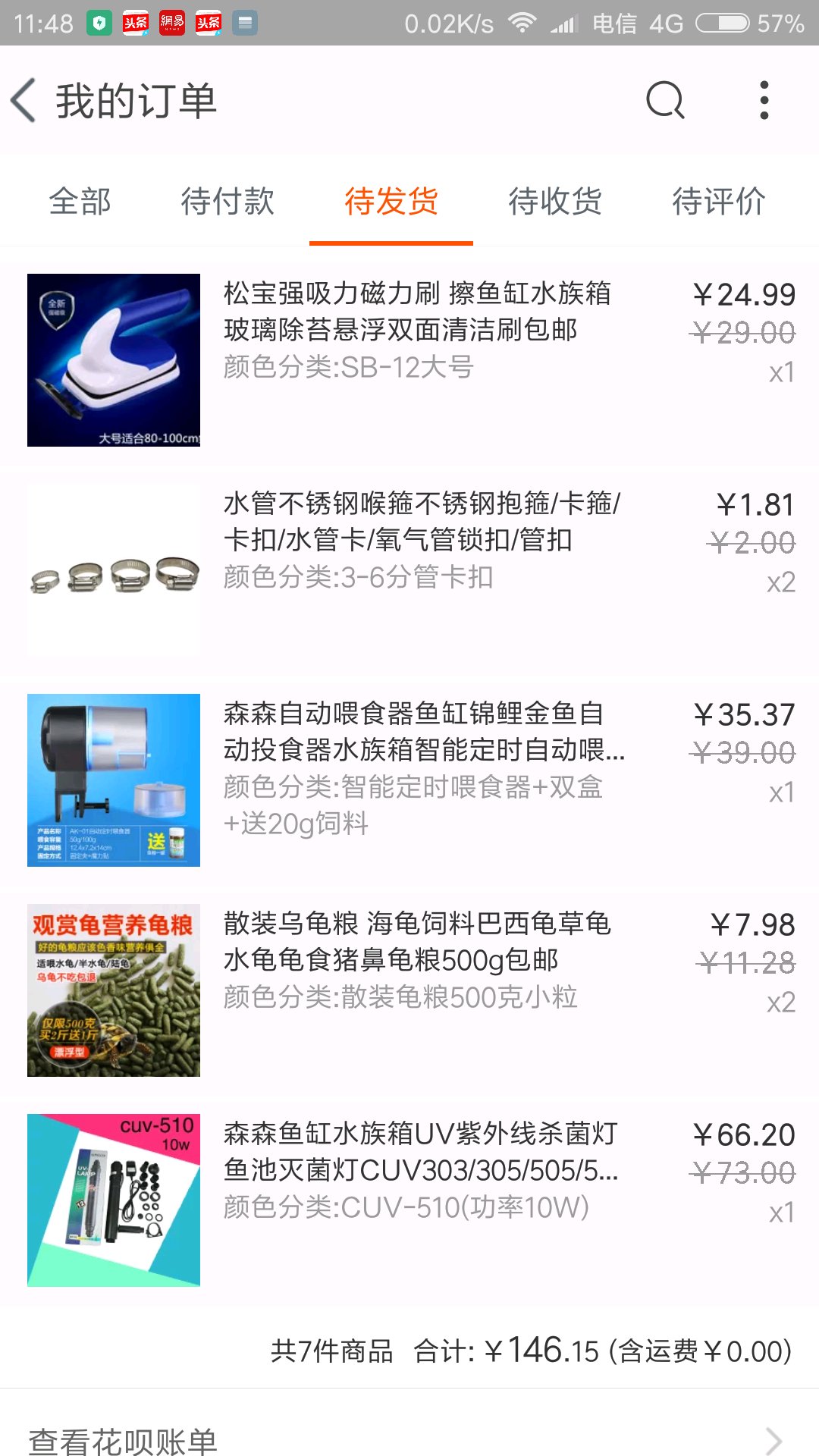
Task: Show the 待收货 orders tab
Action: click(x=555, y=202)
